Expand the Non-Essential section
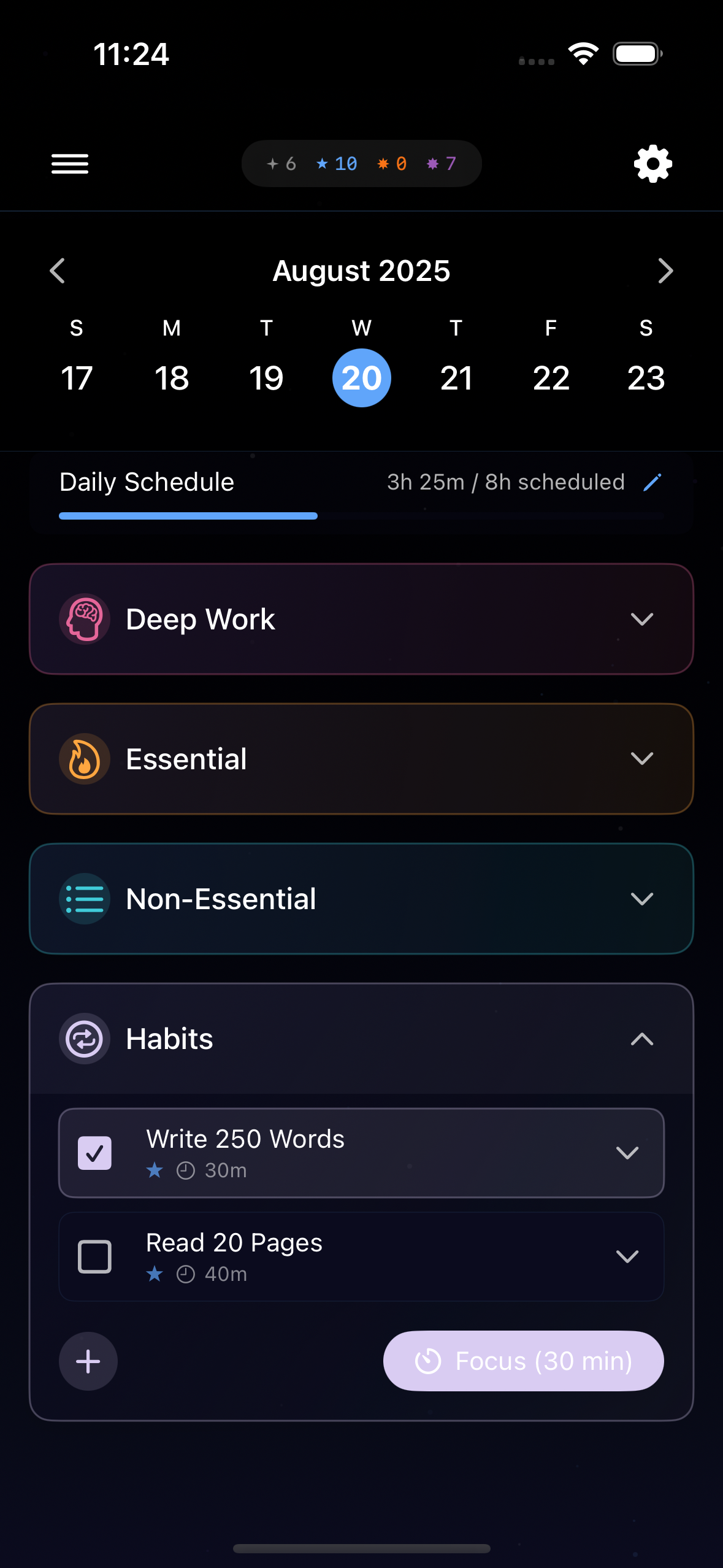The height and width of the screenshot is (1568, 723). (x=641, y=899)
